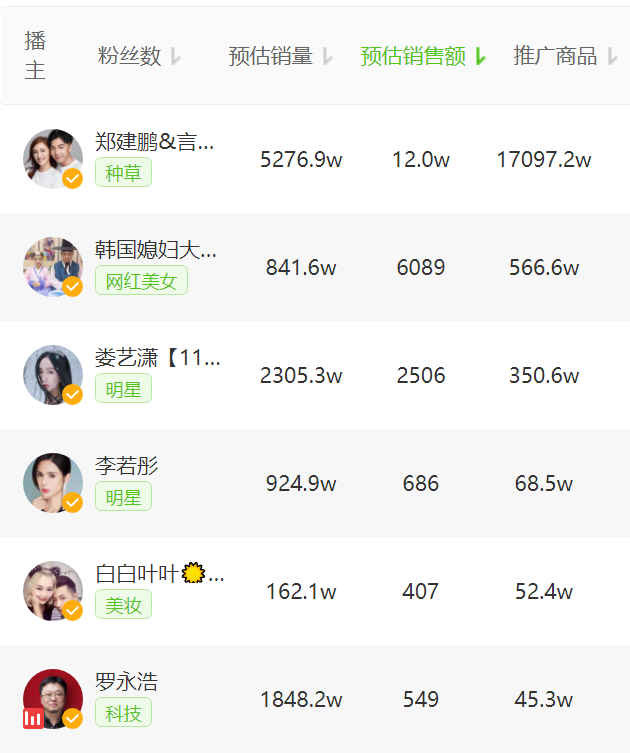Toggle sorting on 预估销售额 column
630x753 pixels.
422,57
